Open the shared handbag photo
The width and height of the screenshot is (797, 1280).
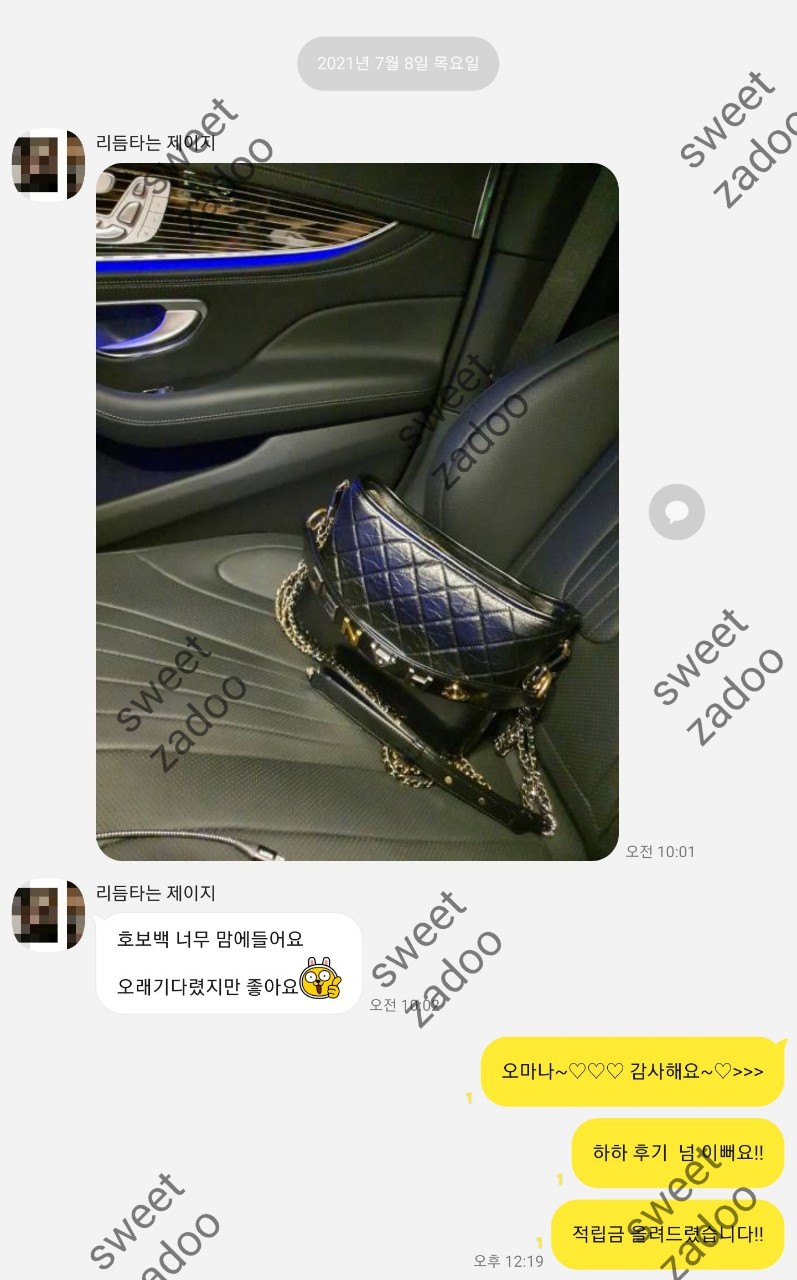[x=357, y=511]
